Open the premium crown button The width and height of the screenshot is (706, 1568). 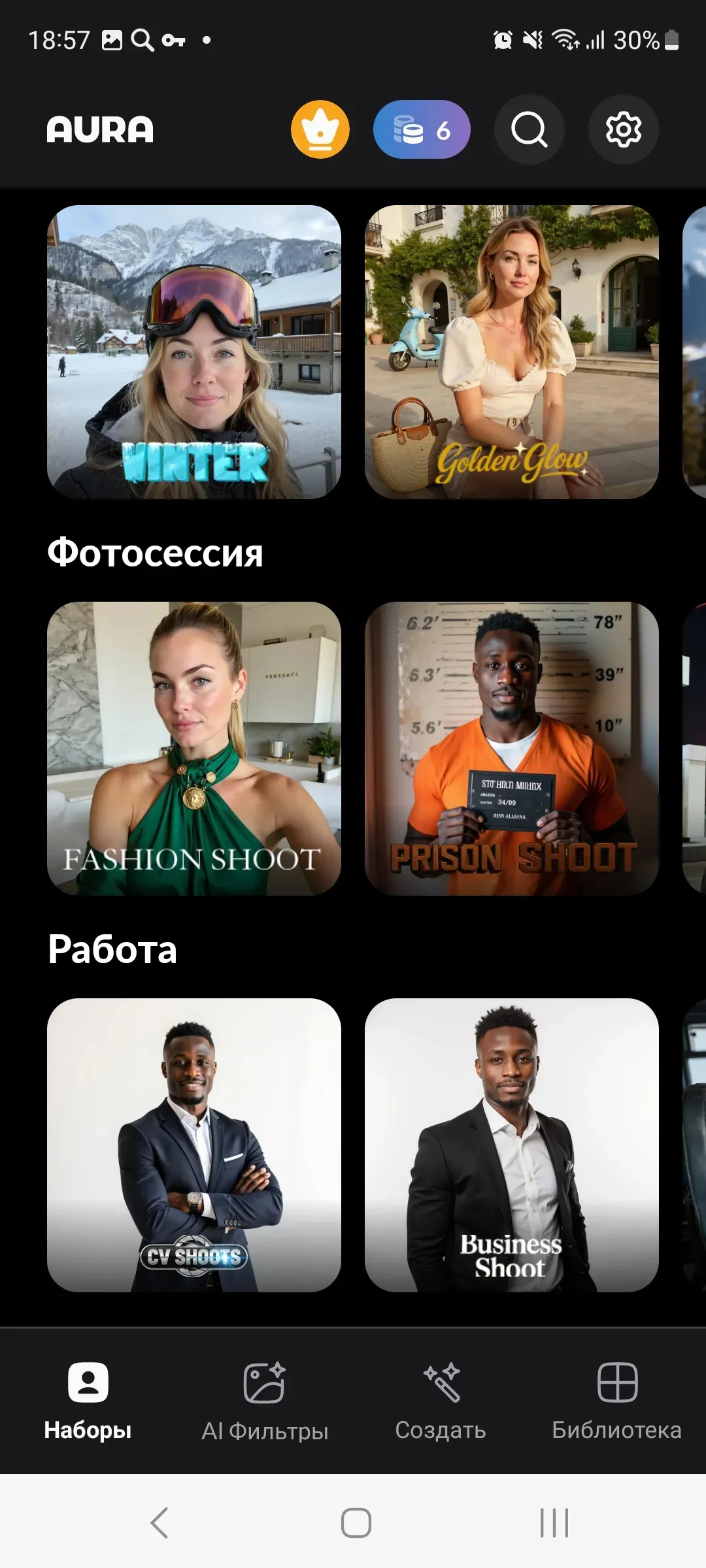pyautogui.click(x=320, y=129)
